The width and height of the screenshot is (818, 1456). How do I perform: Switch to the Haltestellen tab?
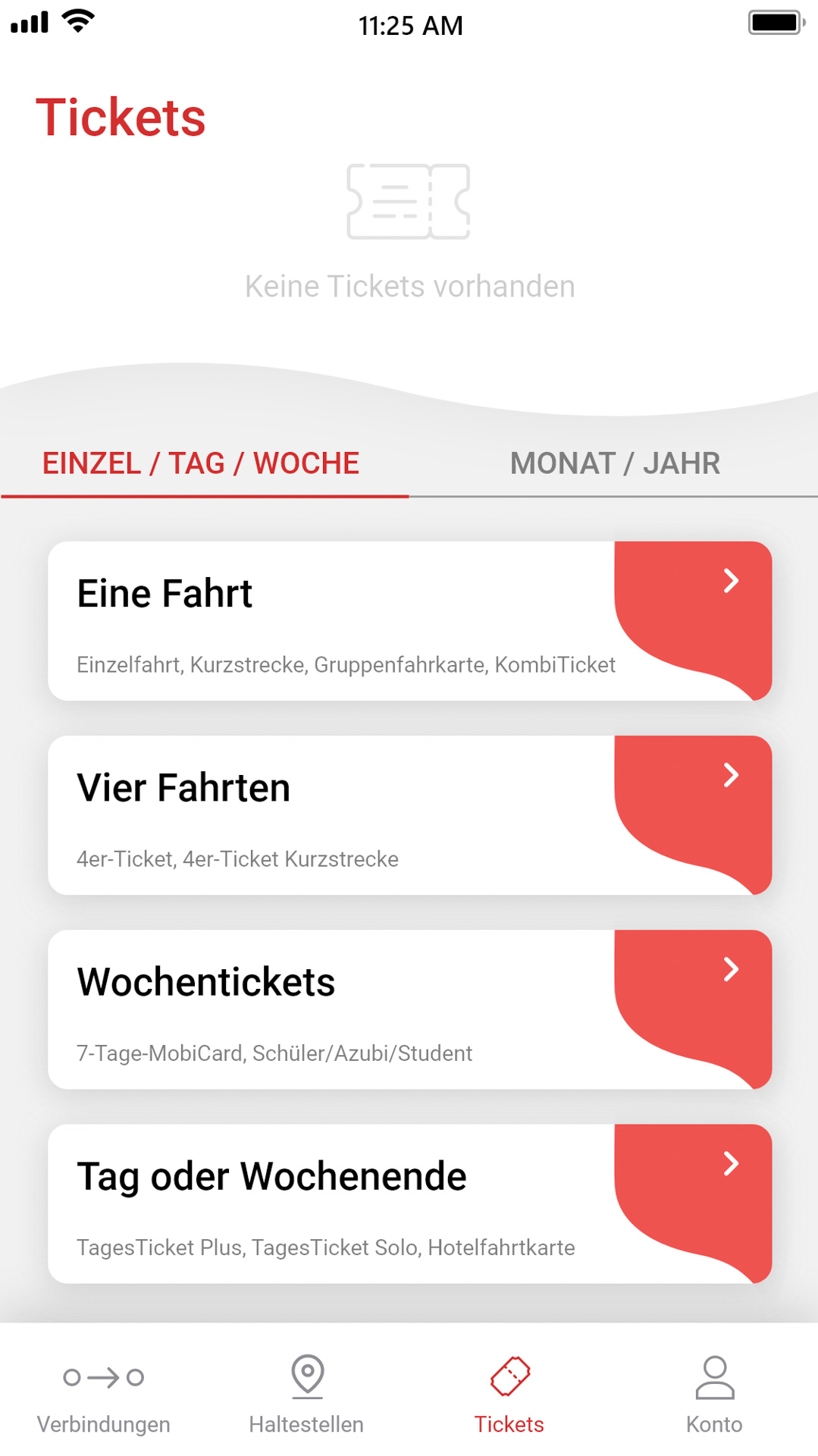coord(306,1394)
